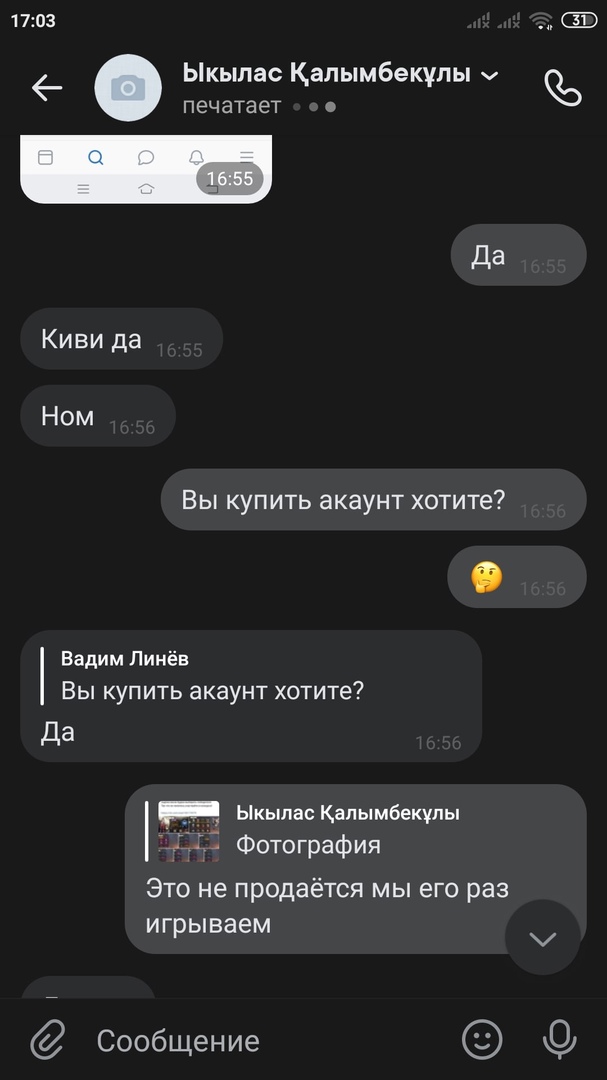Open the quoted Фотография in the reply

point(188,830)
